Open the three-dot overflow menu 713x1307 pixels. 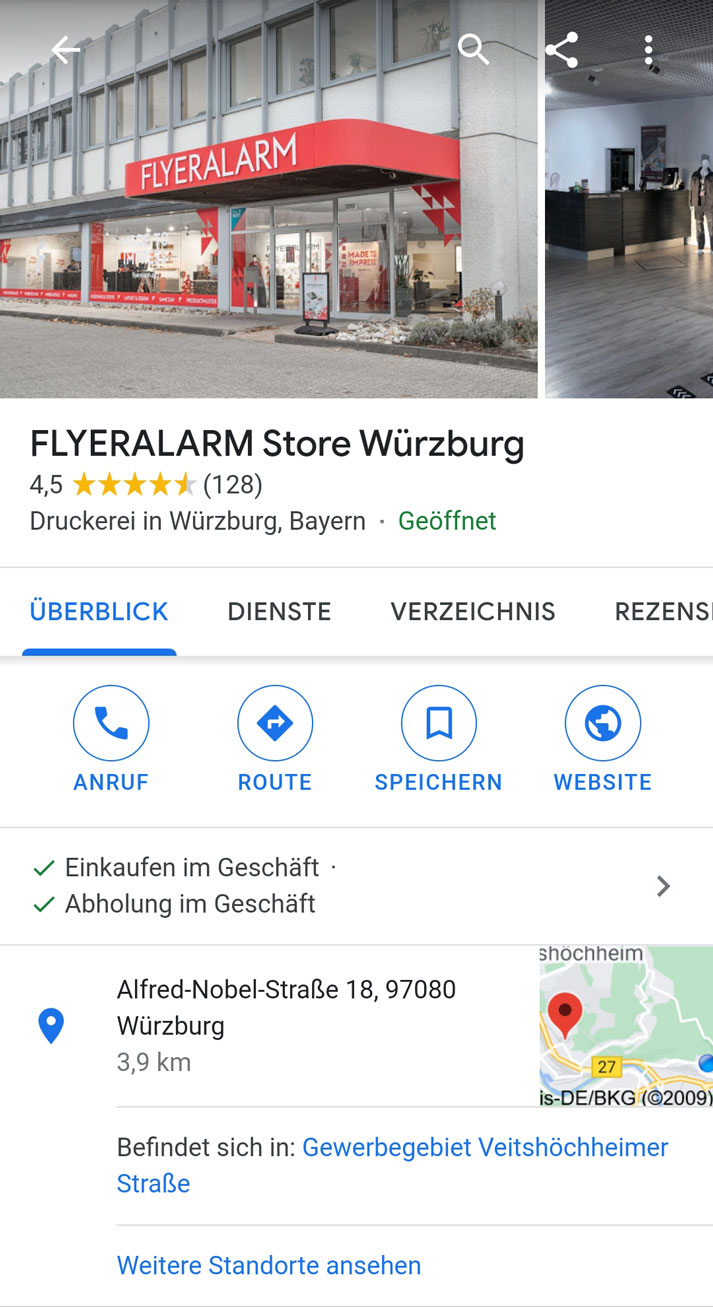click(649, 50)
